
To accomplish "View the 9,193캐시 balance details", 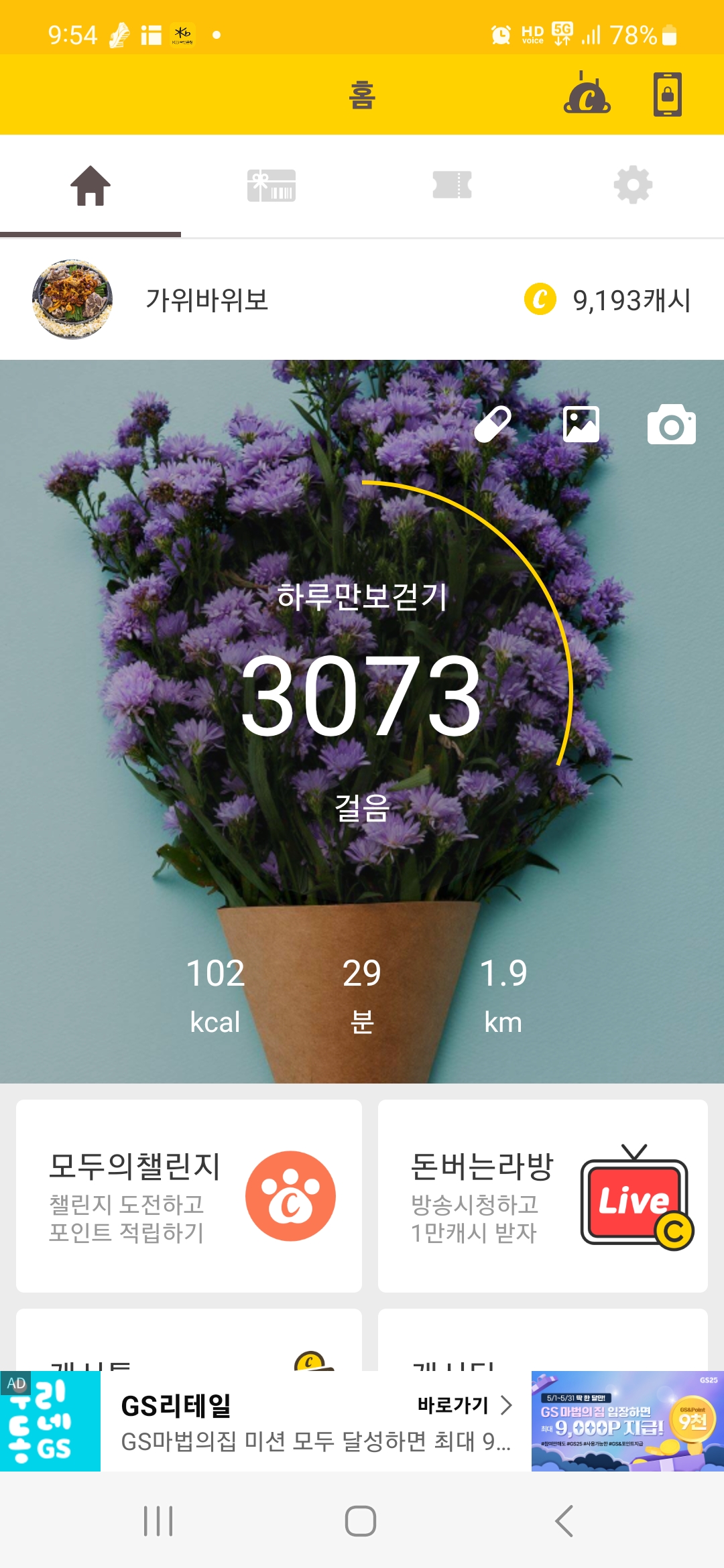I will click(608, 300).
